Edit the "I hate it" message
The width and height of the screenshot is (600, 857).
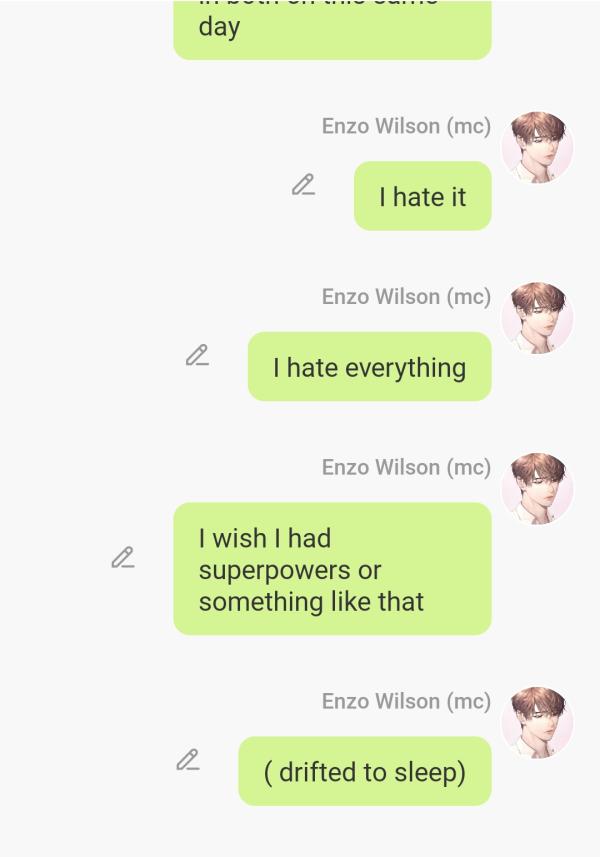[303, 185]
